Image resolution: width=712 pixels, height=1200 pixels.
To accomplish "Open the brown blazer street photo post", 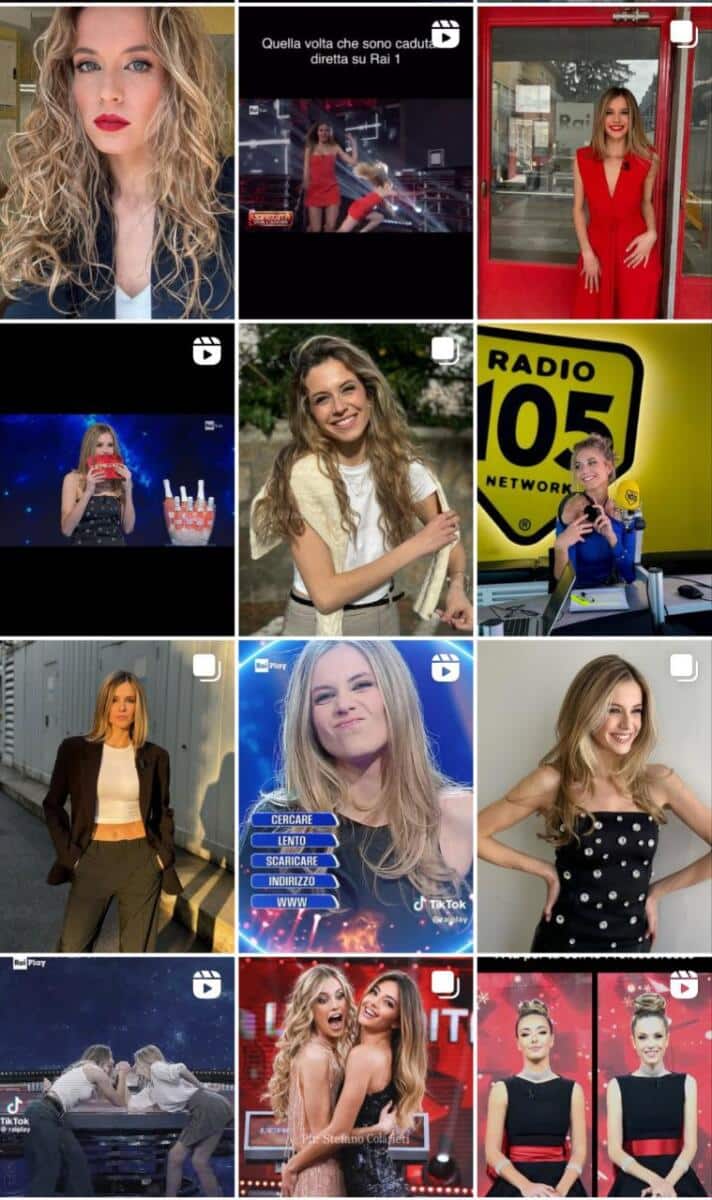I will (117, 796).
